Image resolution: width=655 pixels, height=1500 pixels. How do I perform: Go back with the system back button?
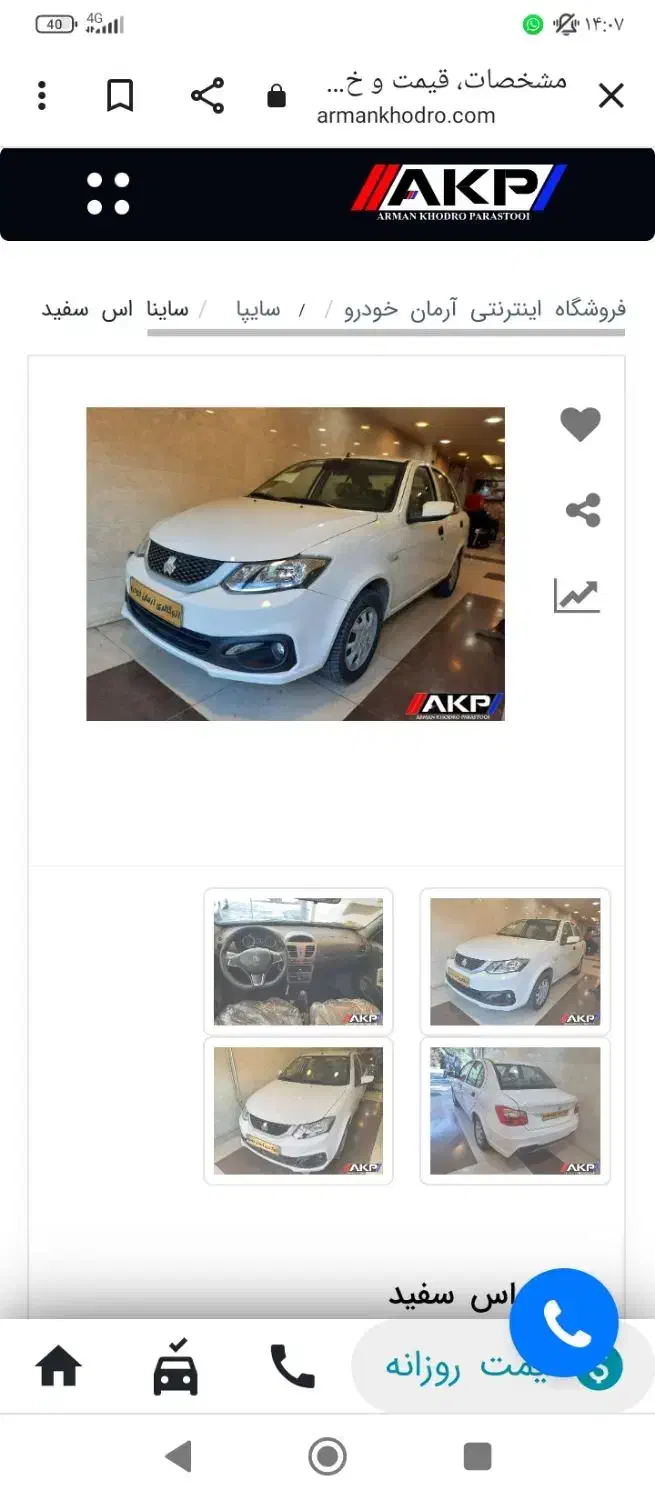(178, 1456)
